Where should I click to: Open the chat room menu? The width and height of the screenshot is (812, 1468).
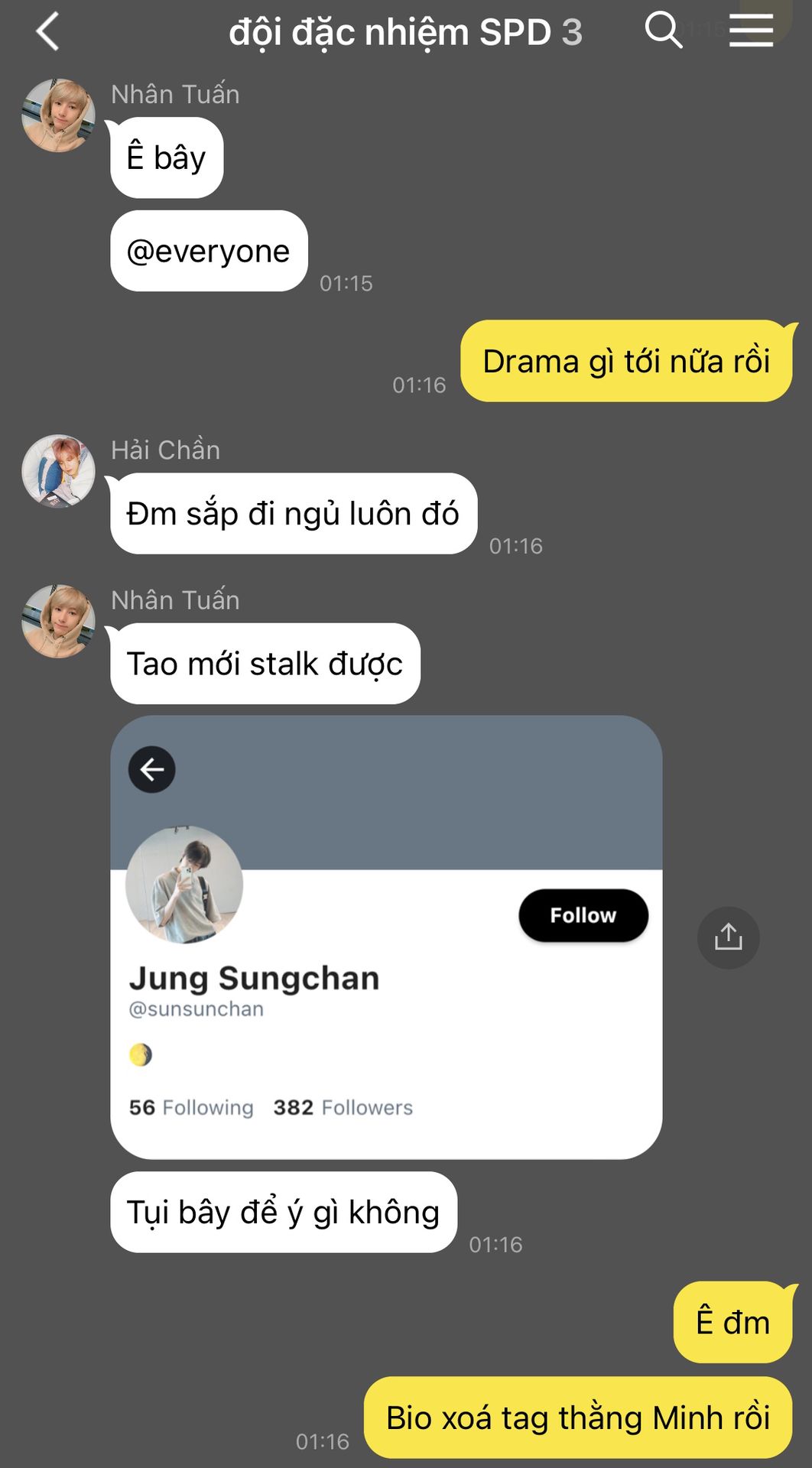(751, 31)
